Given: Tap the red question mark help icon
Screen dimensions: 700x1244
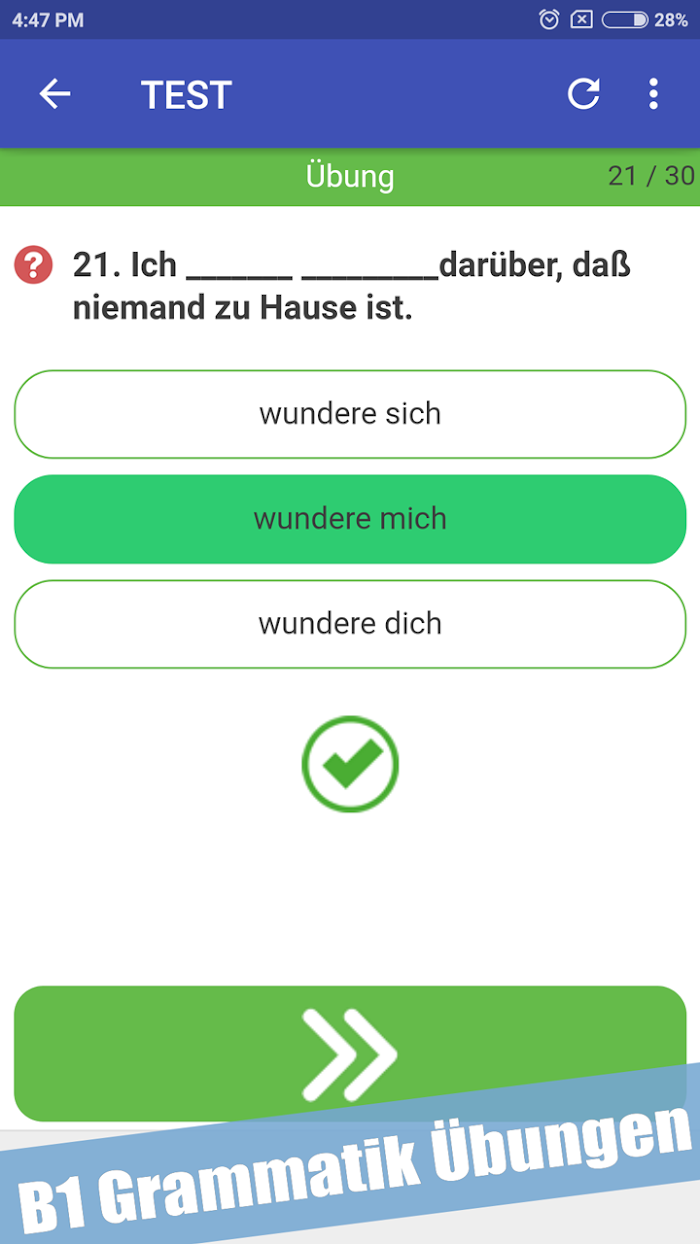Looking at the screenshot, I should 33,266.
